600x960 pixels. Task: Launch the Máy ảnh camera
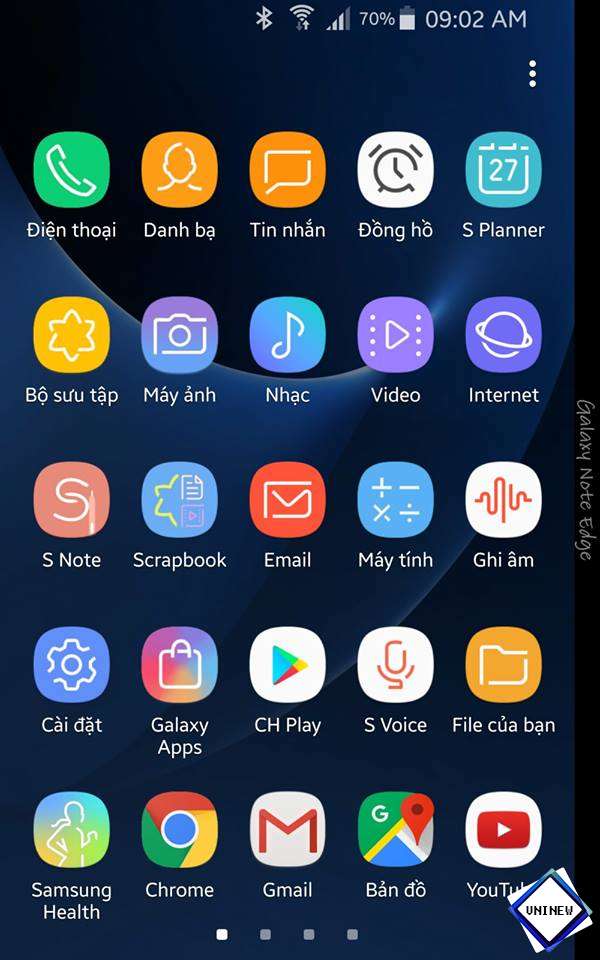pos(179,335)
